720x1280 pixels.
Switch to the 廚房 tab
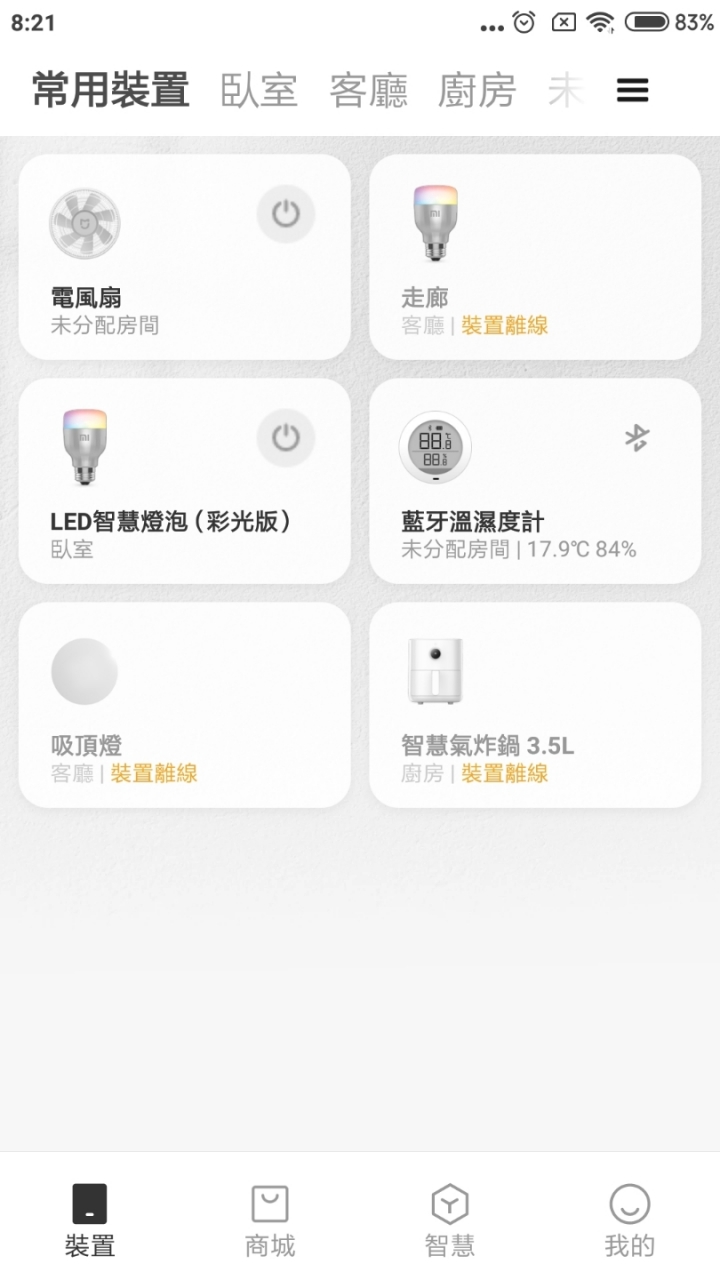(x=476, y=91)
